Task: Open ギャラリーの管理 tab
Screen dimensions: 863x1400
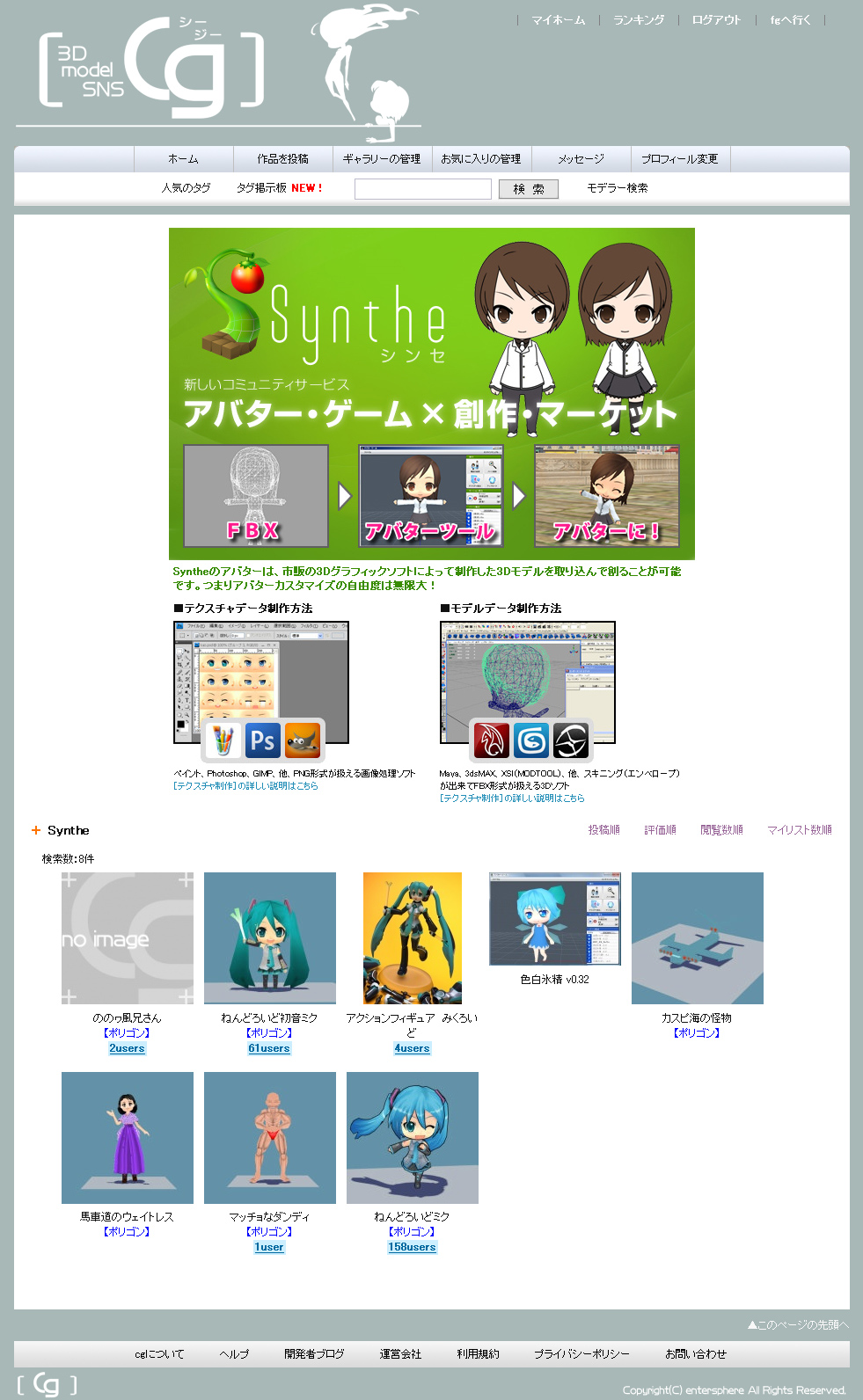Action: [x=382, y=159]
